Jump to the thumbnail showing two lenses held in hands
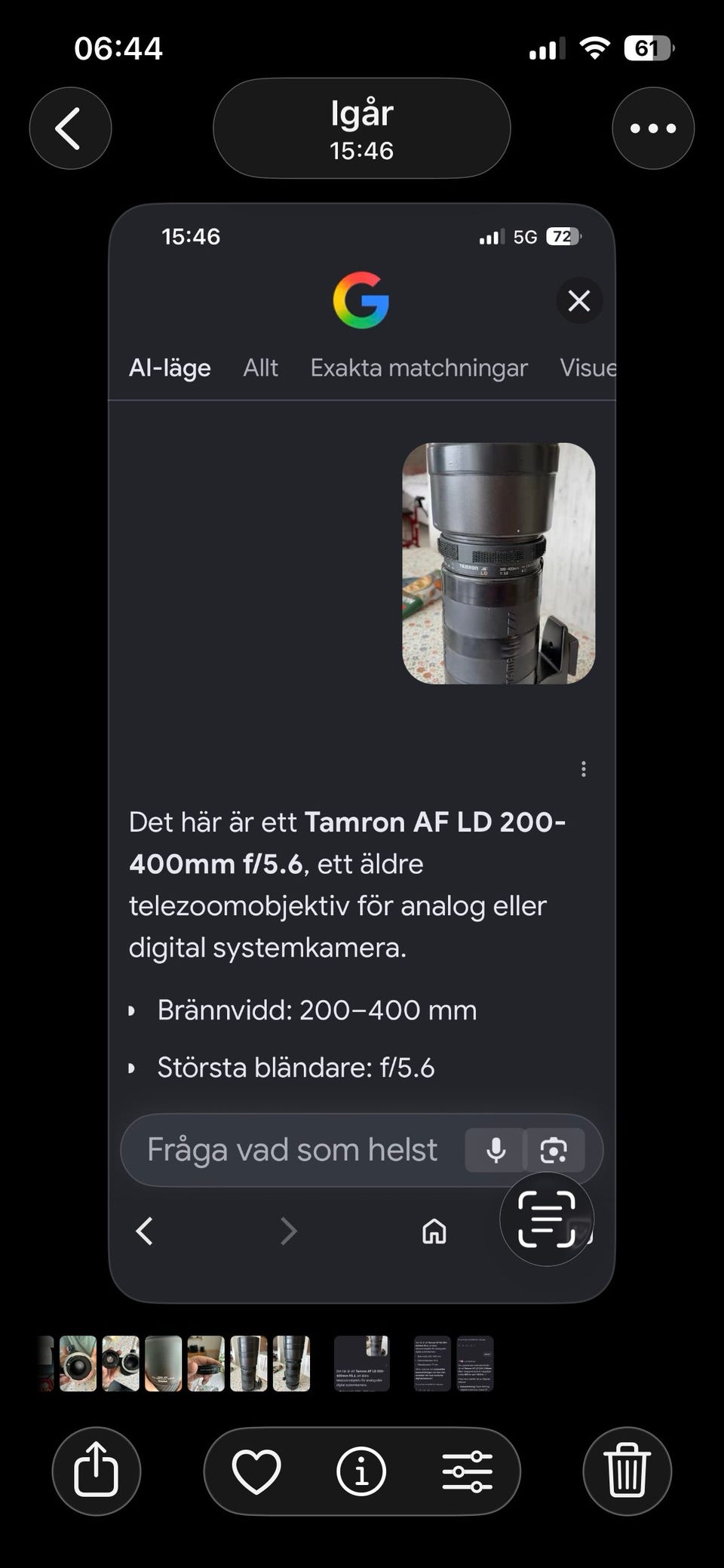Image resolution: width=724 pixels, height=1568 pixels. point(121,1364)
